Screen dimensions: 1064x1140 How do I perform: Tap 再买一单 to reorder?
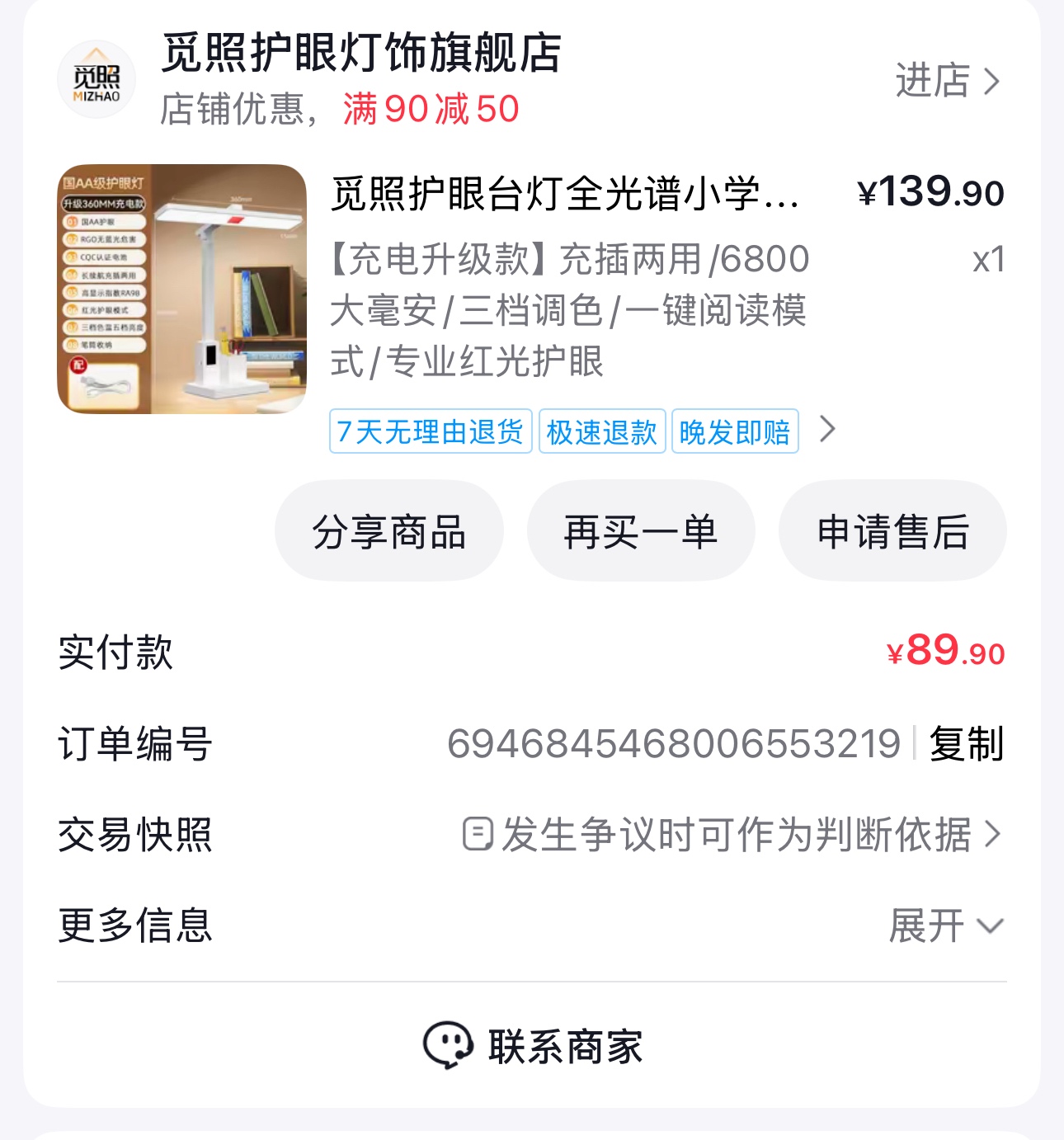[x=641, y=531]
